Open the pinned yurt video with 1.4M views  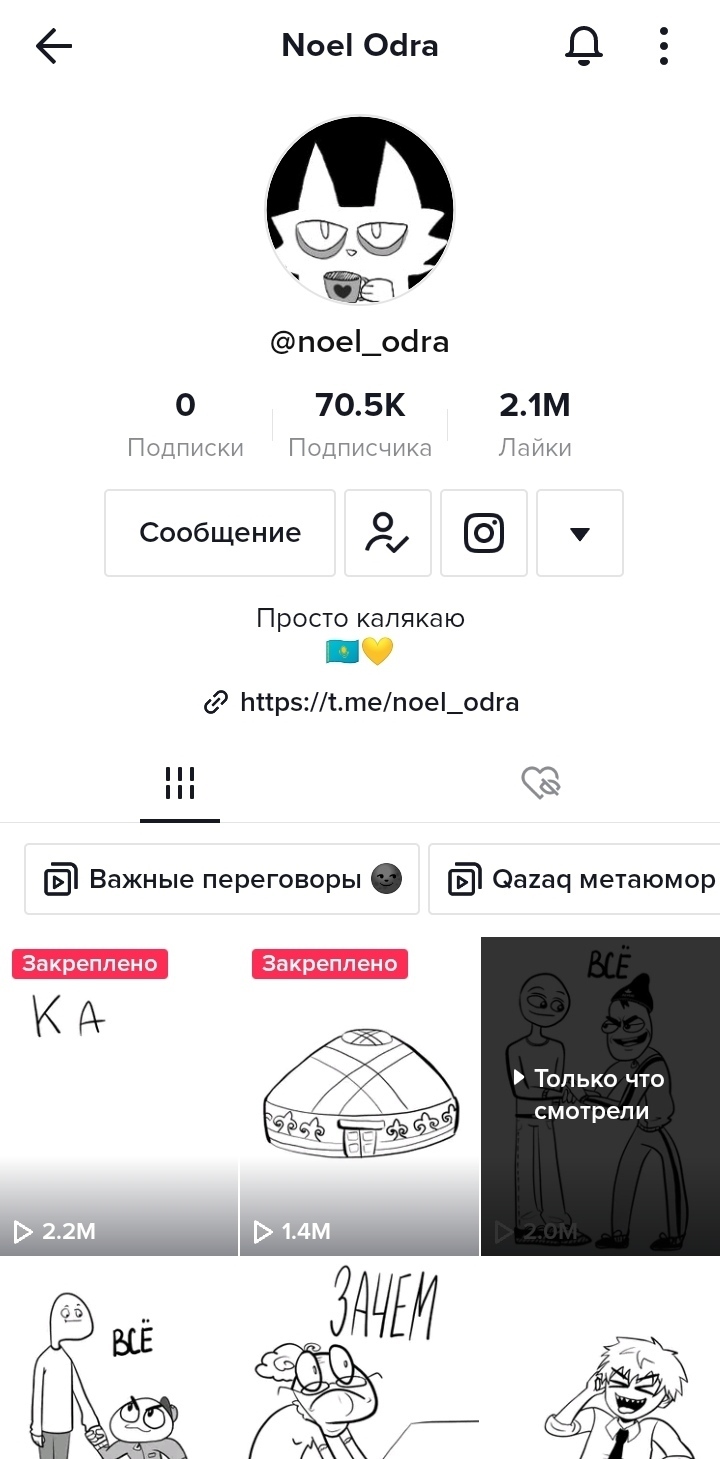tap(359, 1096)
